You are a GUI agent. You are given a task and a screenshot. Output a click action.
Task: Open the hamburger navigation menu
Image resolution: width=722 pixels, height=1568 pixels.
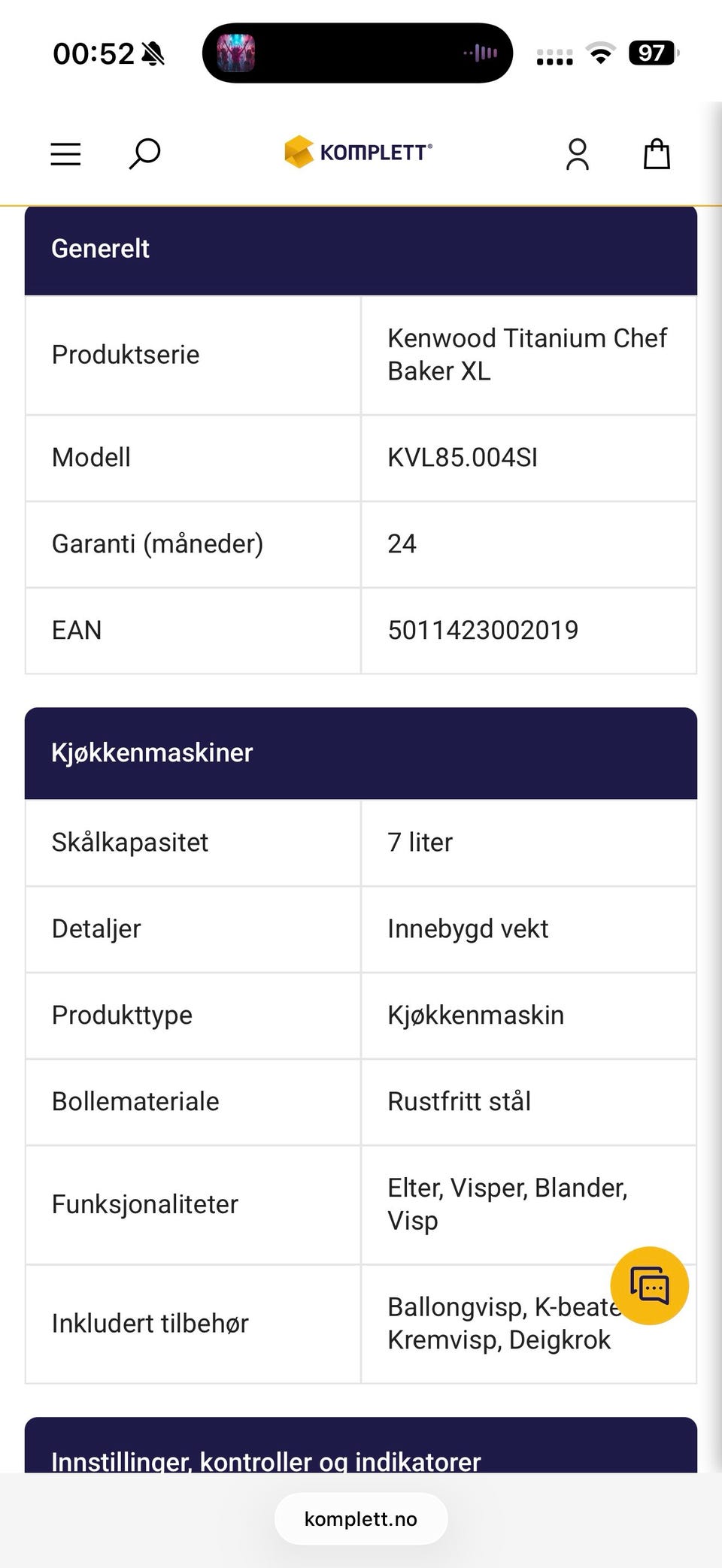click(x=65, y=153)
